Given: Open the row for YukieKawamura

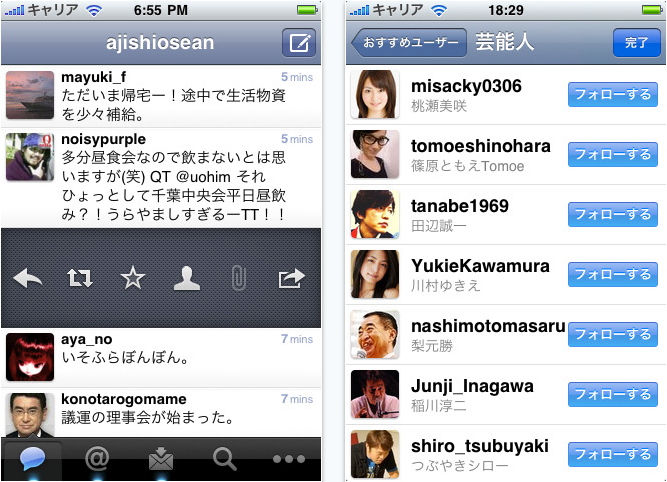Looking at the screenshot, I should click(480, 275).
